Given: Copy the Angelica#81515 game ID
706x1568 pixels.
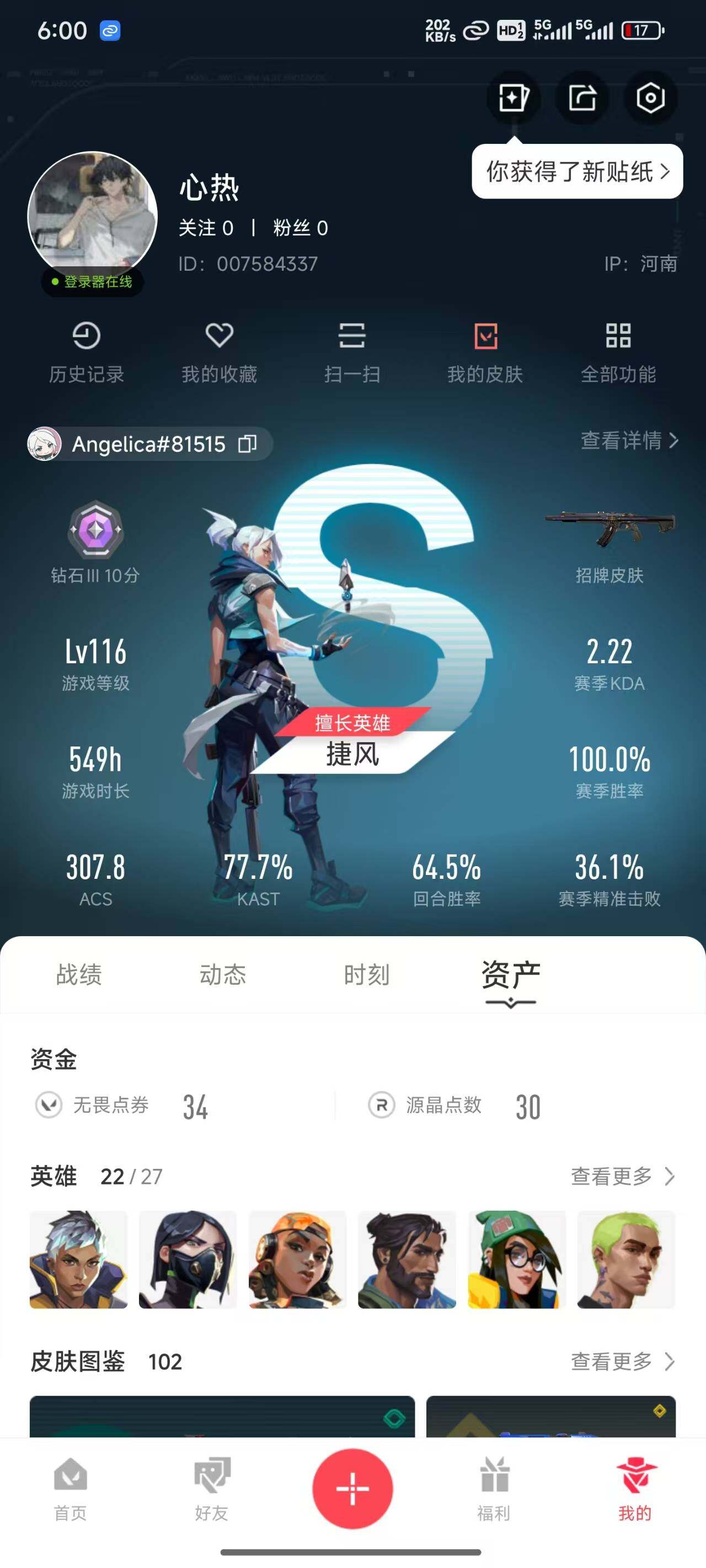Looking at the screenshot, I should pyautogui.click(x=247, y=444).
